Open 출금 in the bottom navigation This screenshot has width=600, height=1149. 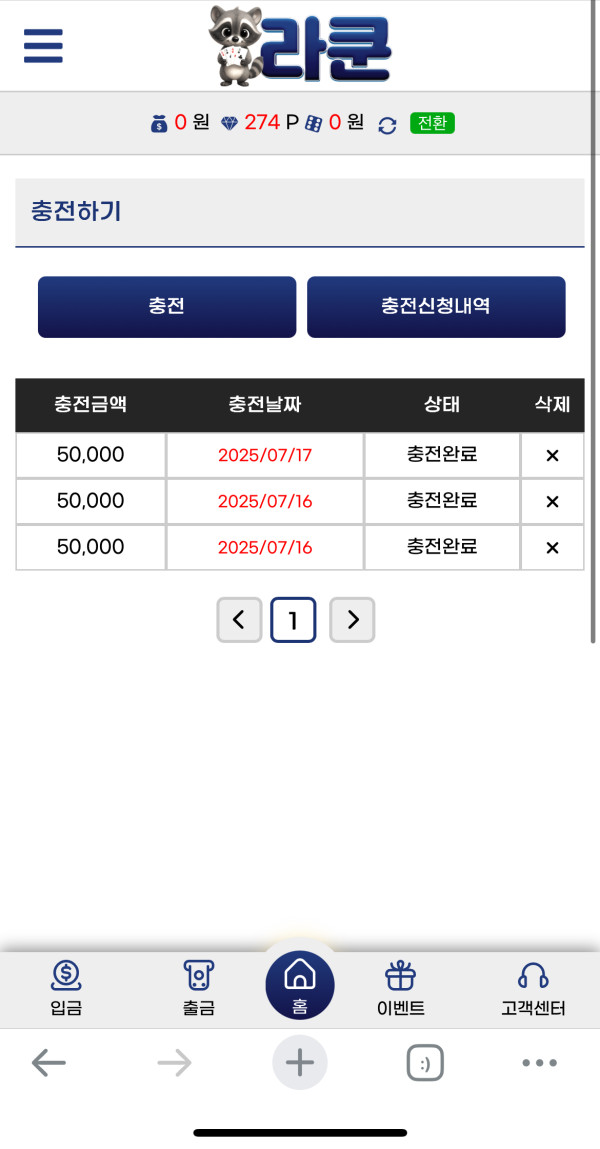pos(199,989)
